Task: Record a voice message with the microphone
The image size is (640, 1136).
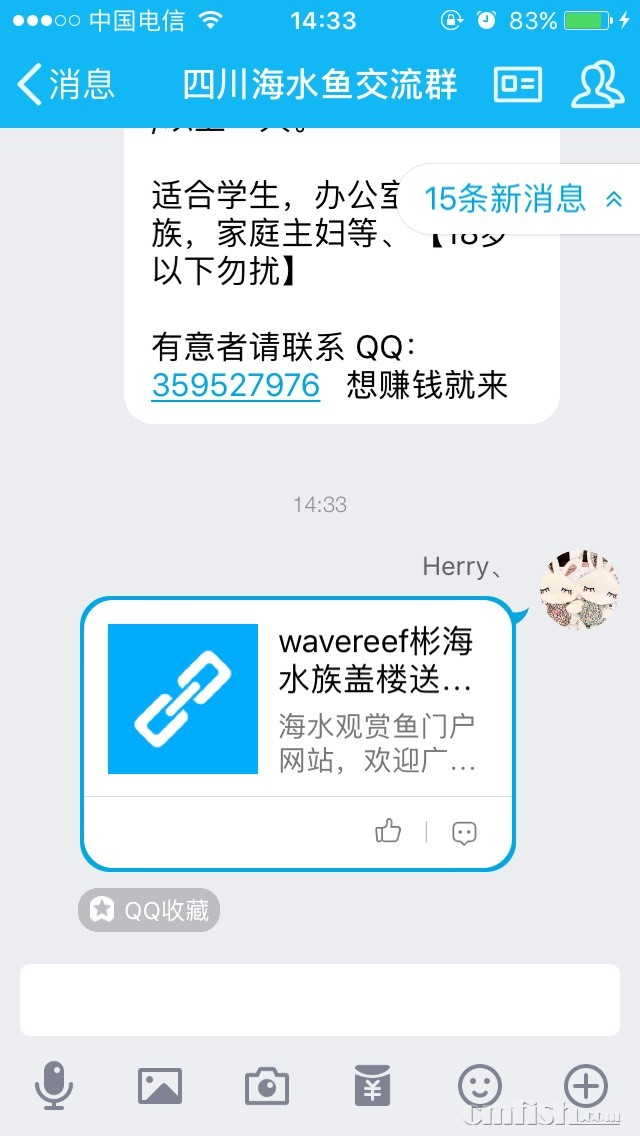Action: [54, 1086]
